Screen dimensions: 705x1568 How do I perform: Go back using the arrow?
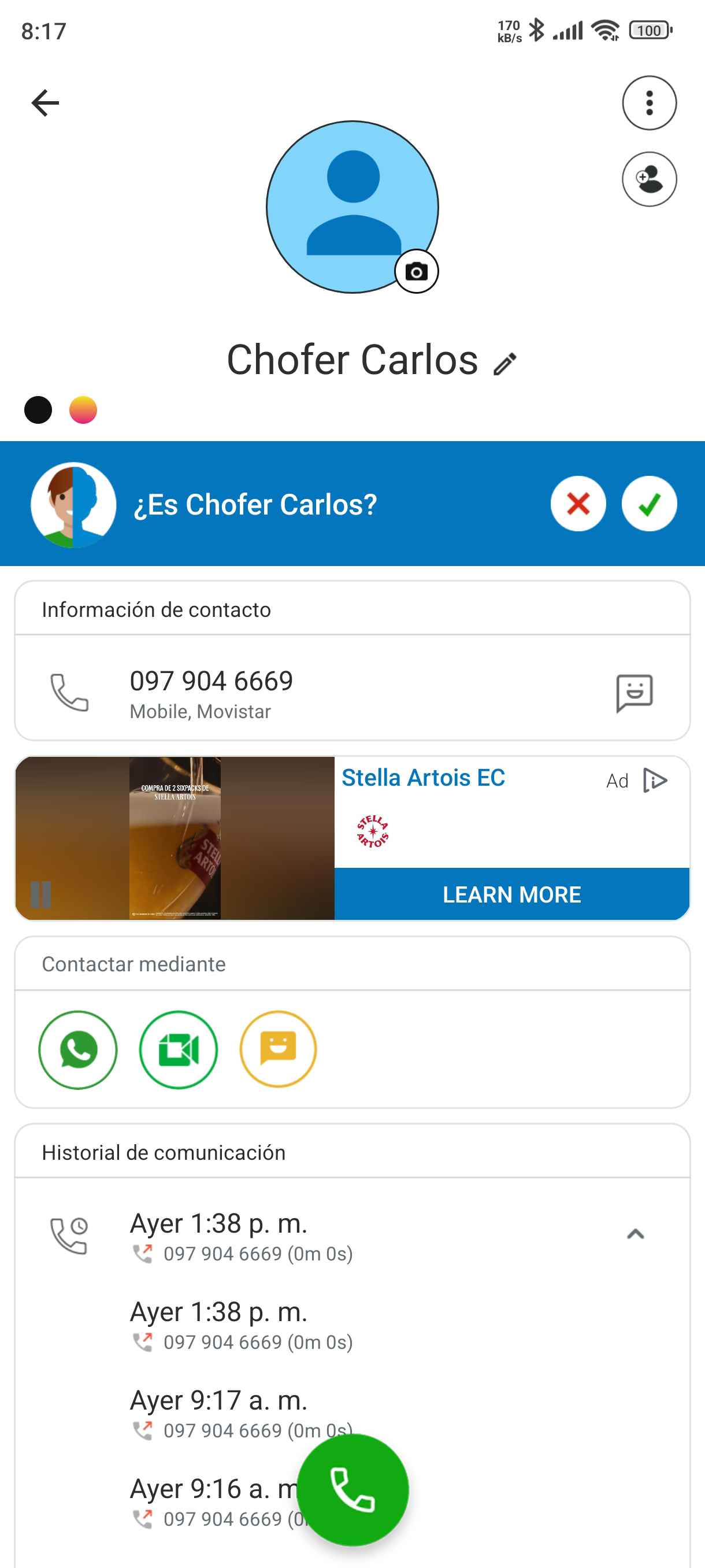point(45,103)
